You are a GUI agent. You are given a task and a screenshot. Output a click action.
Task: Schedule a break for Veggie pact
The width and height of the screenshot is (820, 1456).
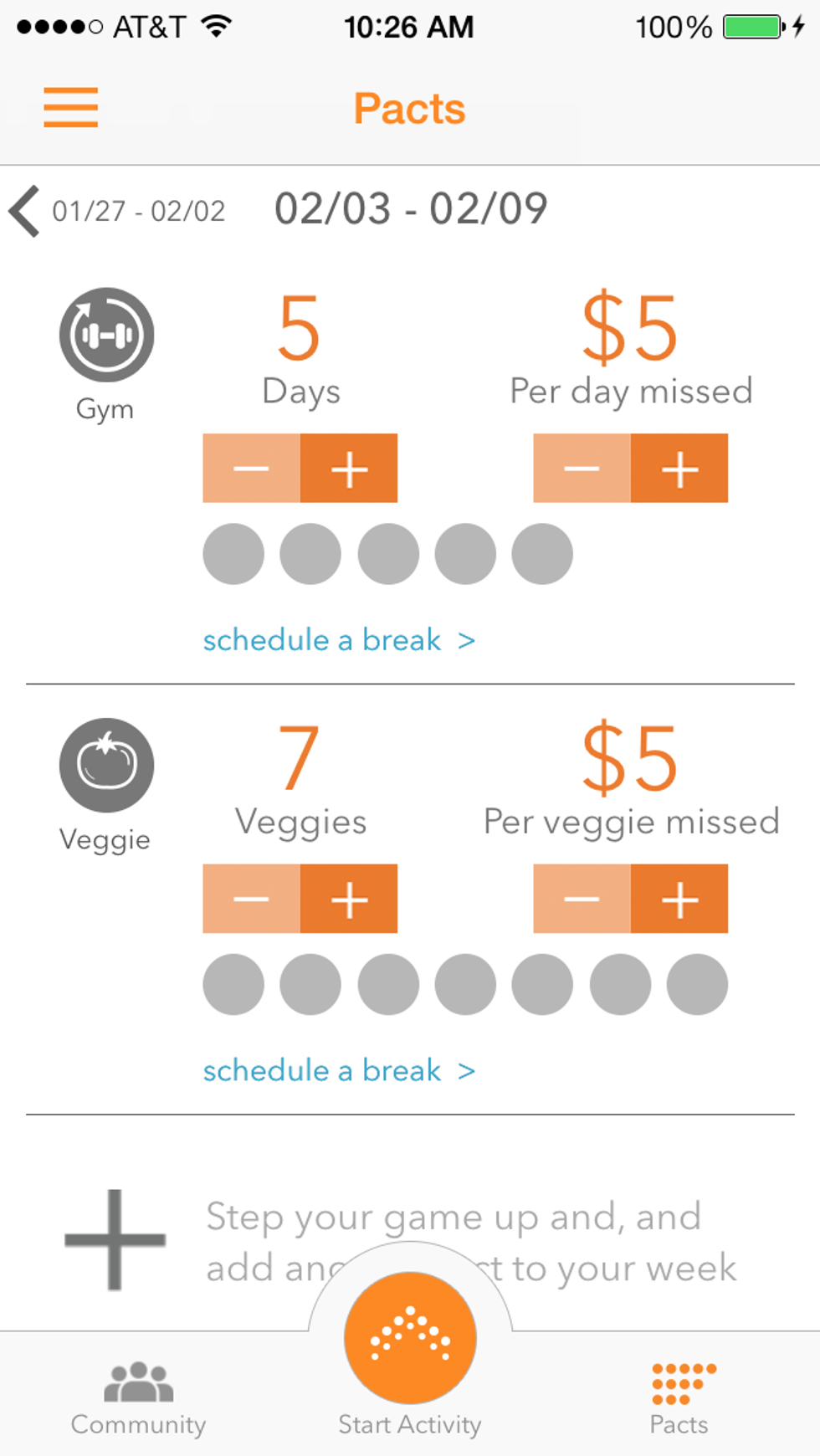[339, 1071]
